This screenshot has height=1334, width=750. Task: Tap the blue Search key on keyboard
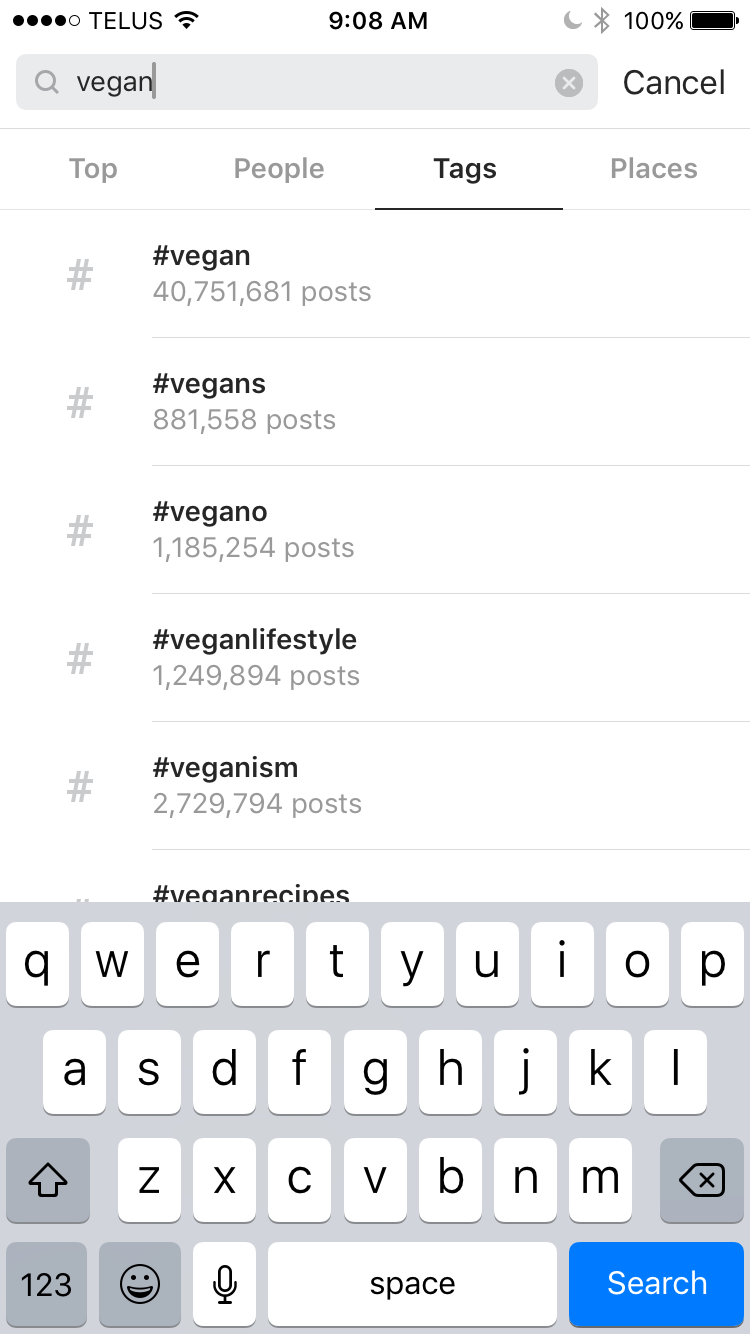657,1283
